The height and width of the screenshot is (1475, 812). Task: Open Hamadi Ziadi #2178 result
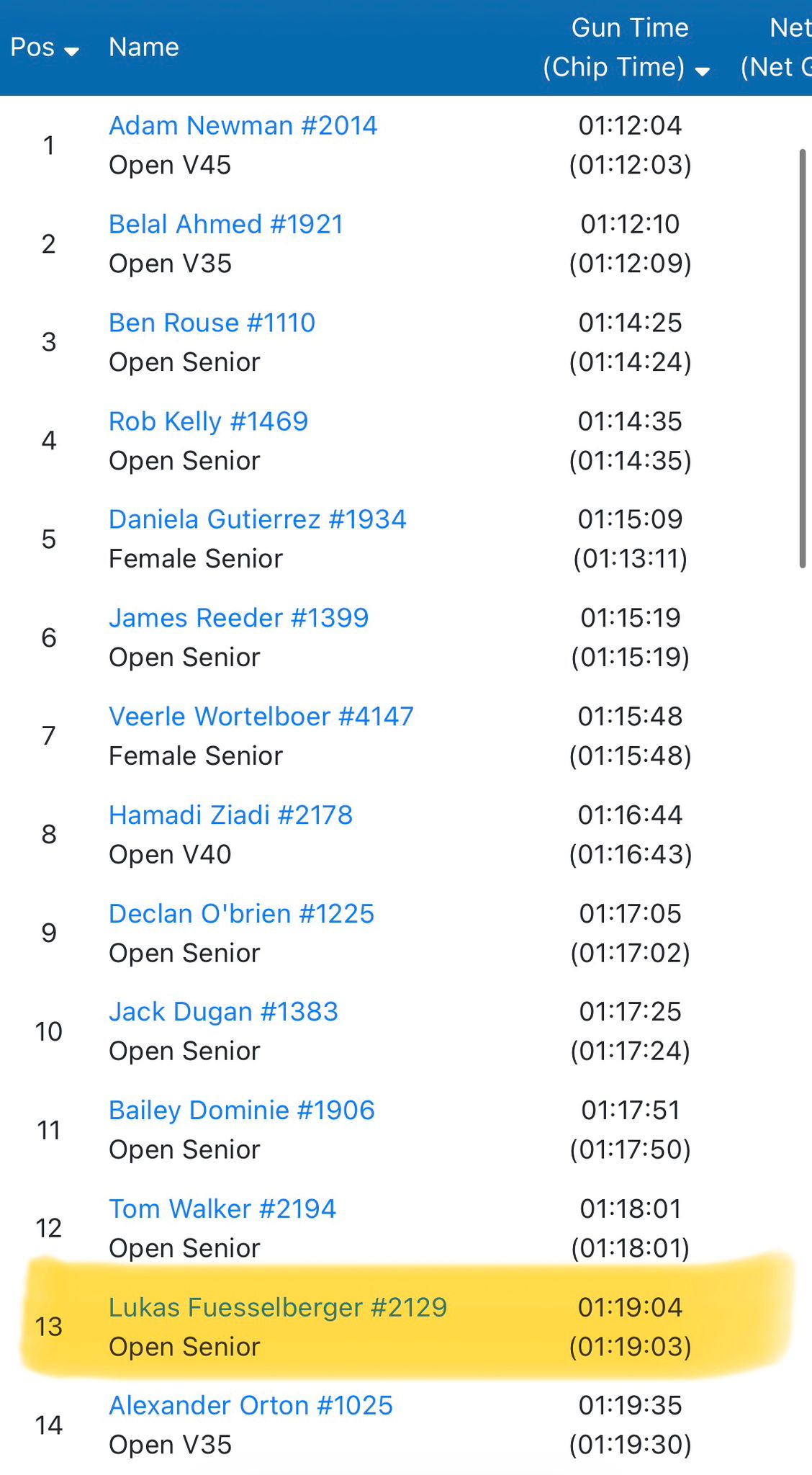click(x=230, y=815)
